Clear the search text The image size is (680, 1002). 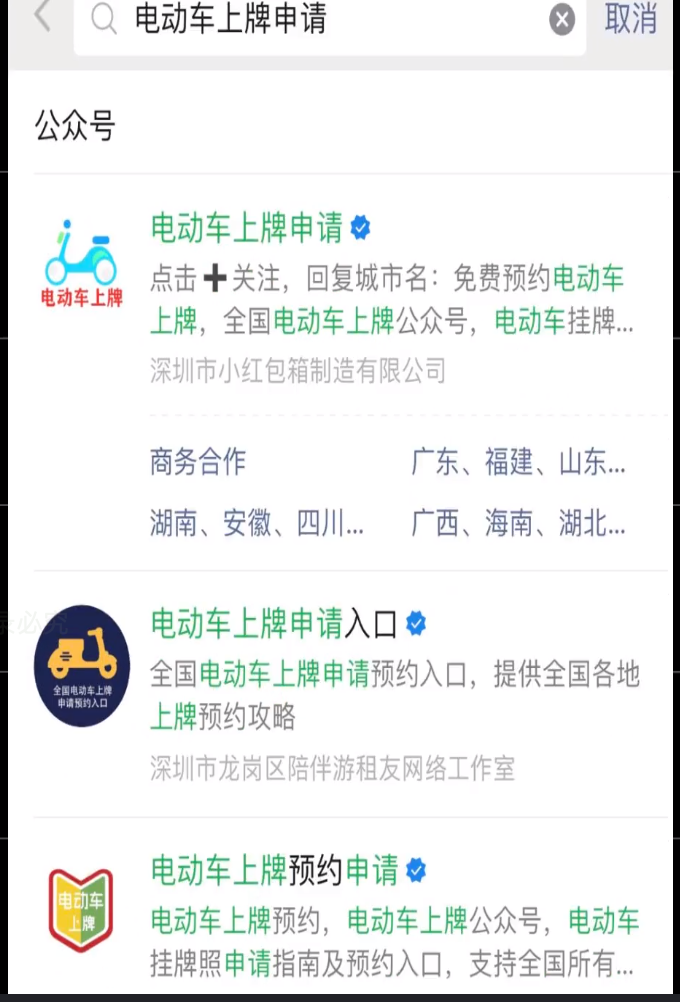click(563, 20)
